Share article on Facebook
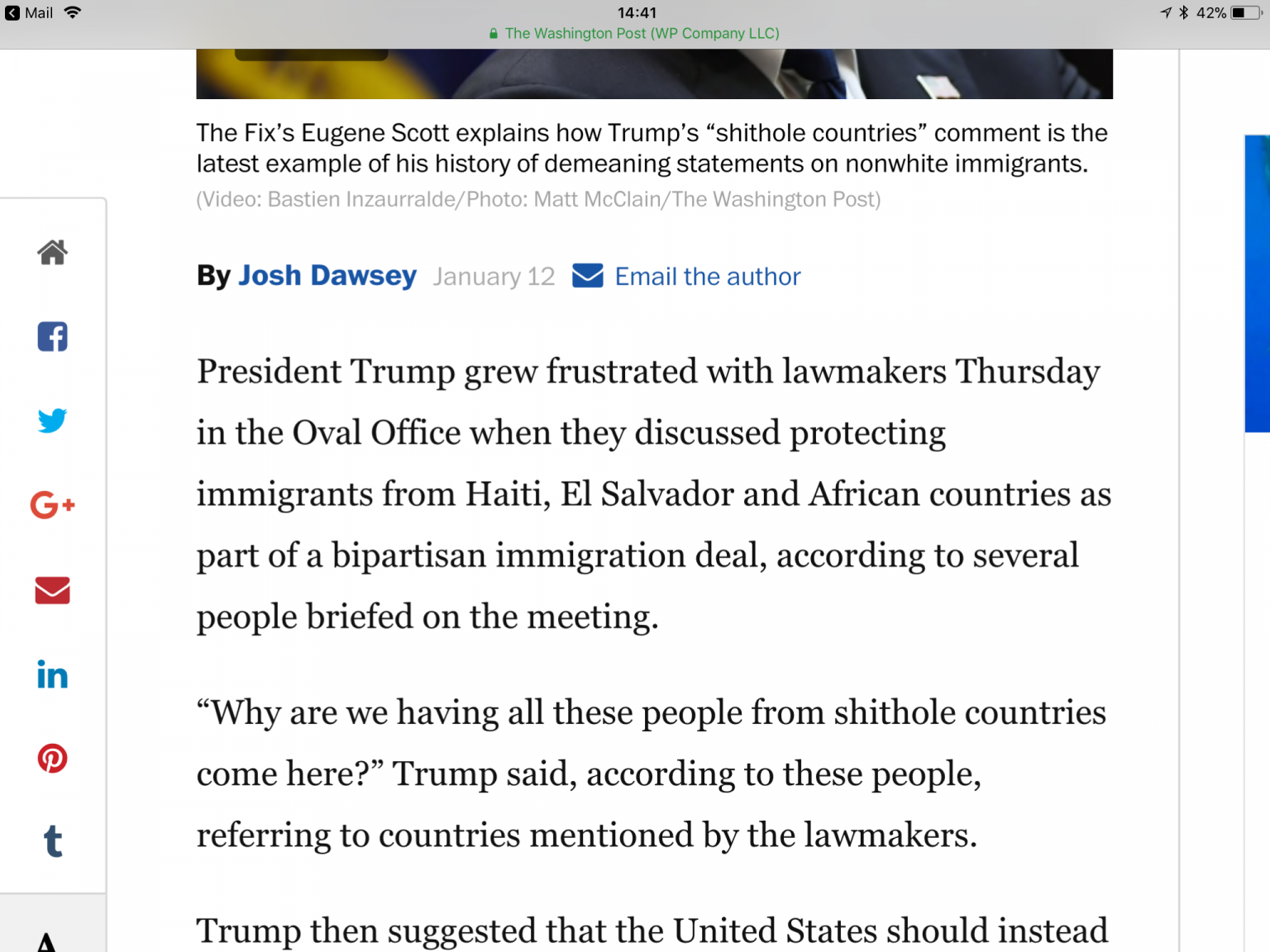 [x=52, y=336]
